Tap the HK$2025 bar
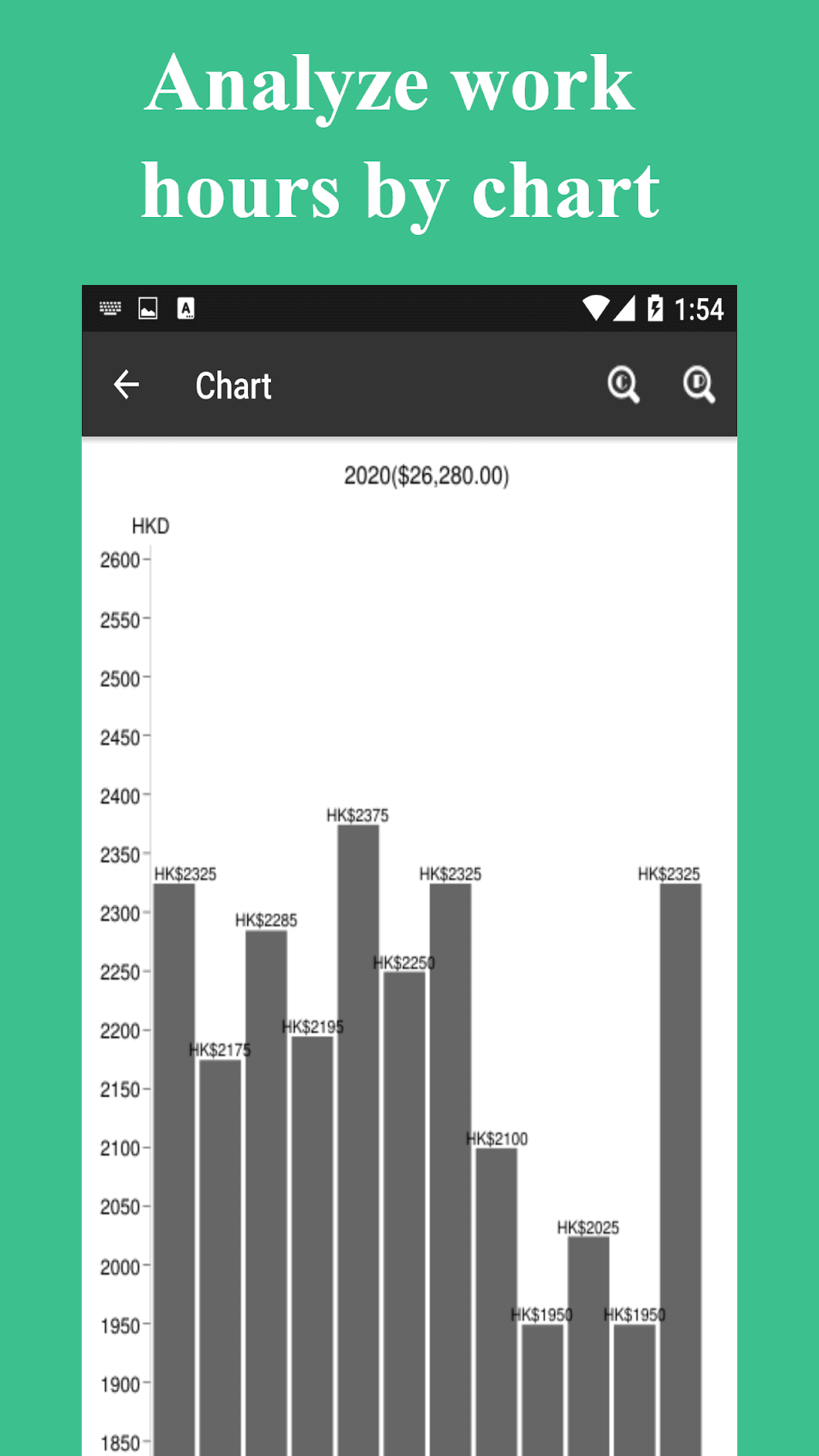The height and width of the screenshot is (1456, 819). (588, 1327)
